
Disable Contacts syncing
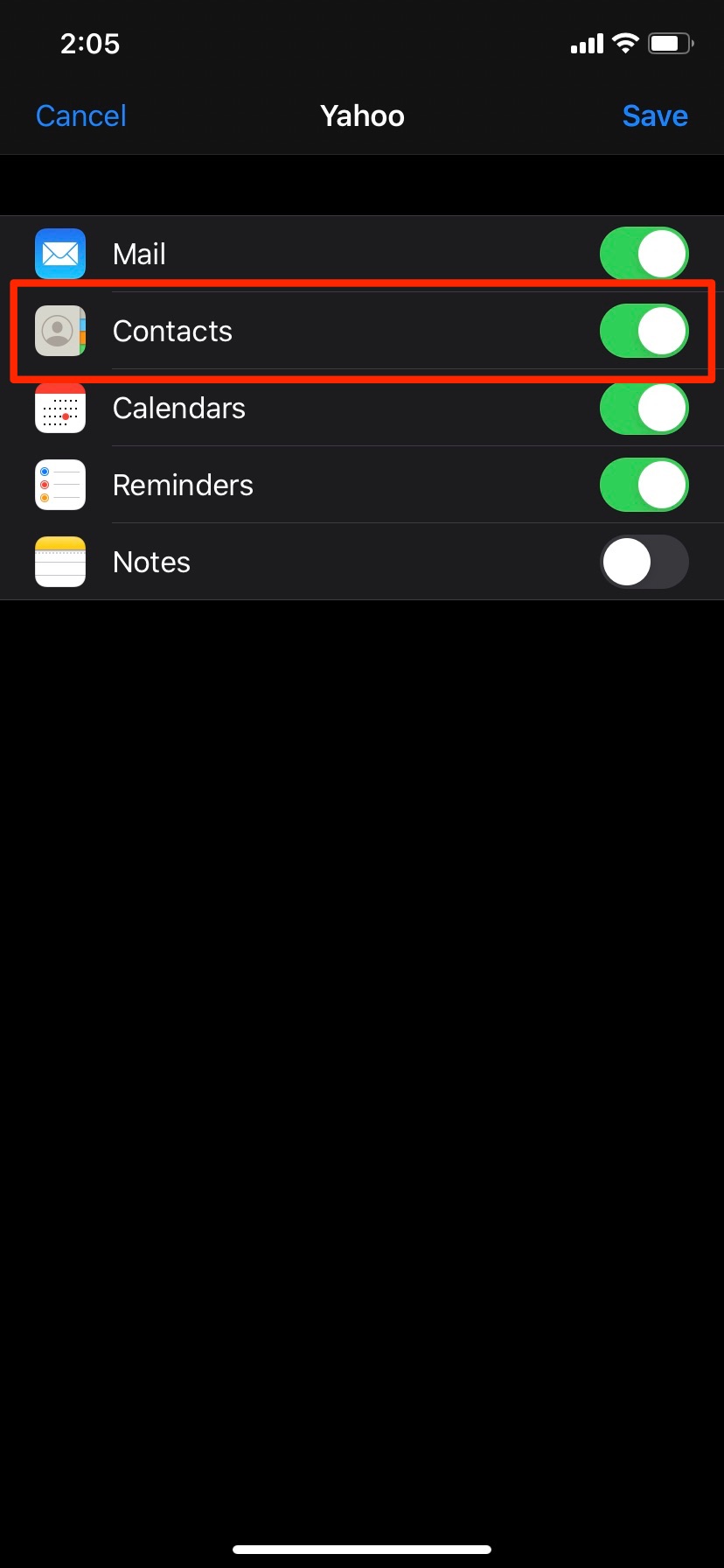[644, 331]
